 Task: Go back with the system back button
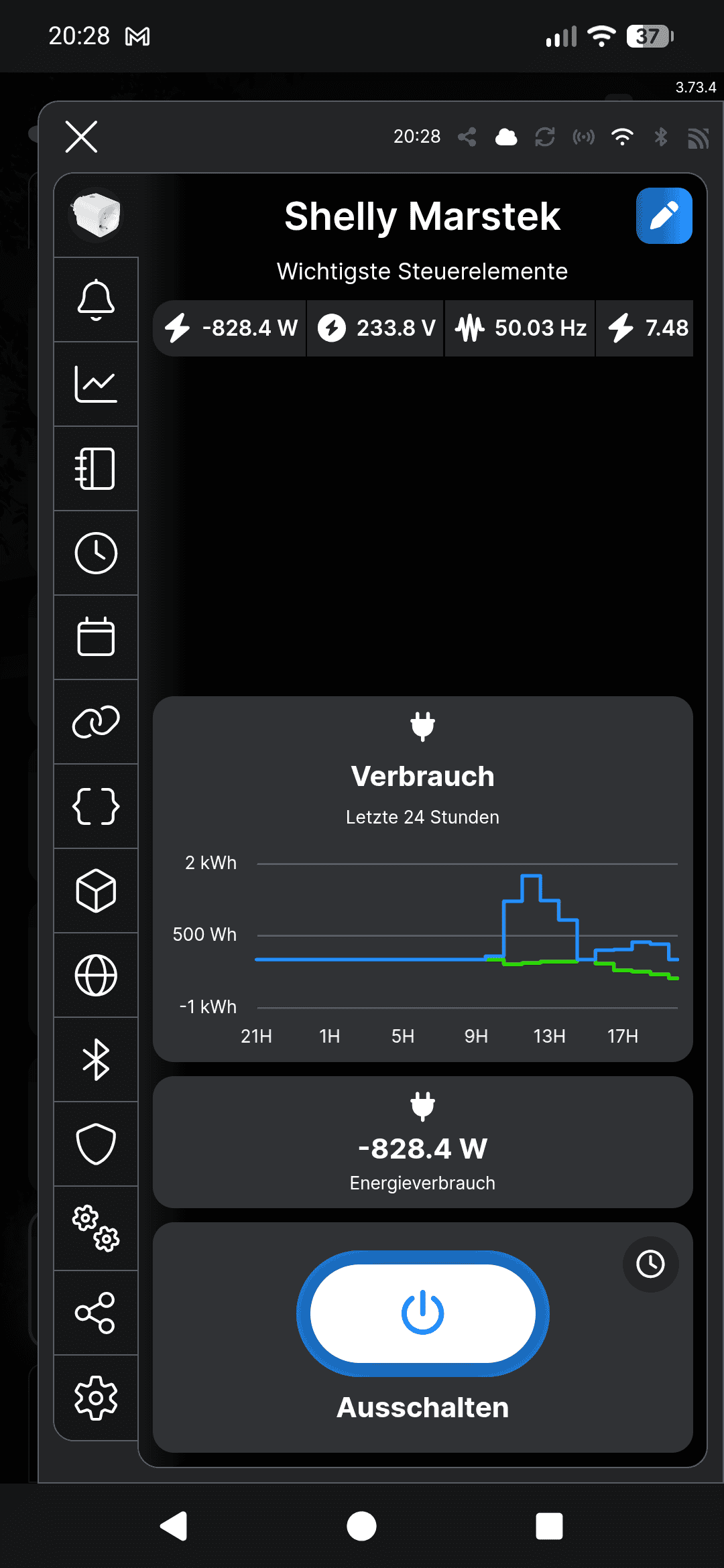click(174, 1526)
